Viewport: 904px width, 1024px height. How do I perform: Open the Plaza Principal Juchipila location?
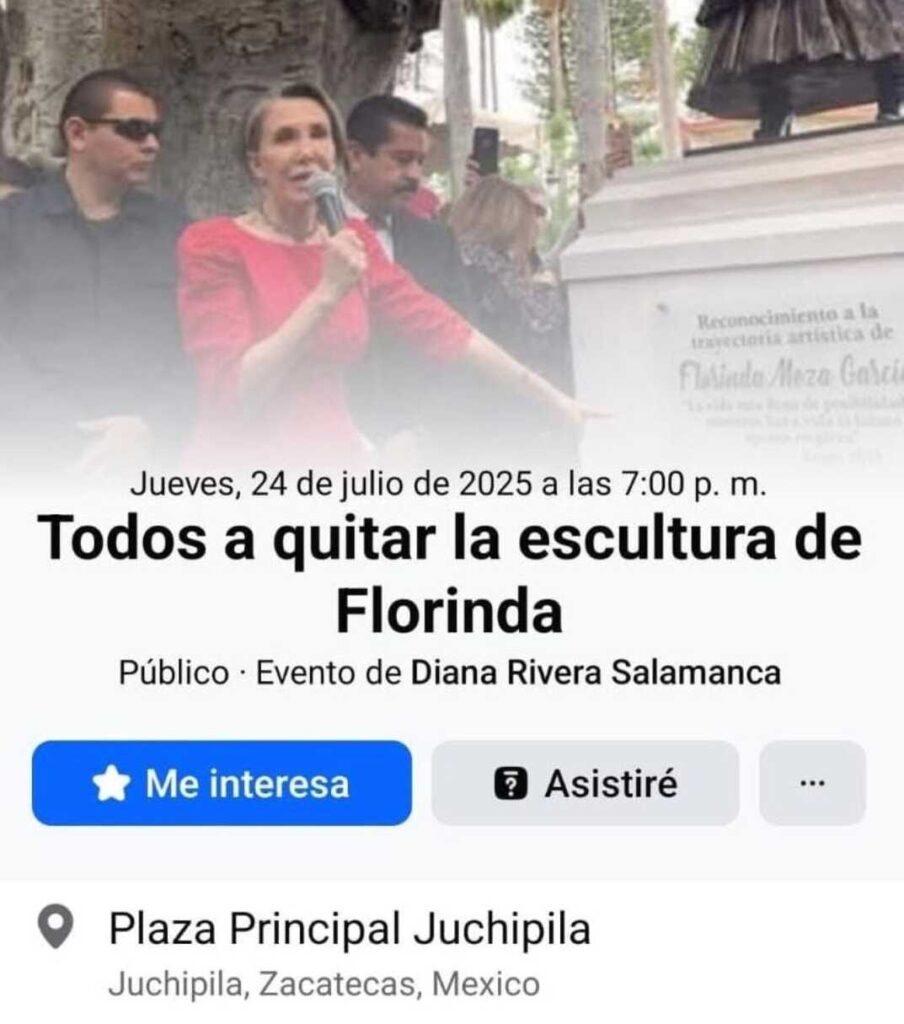click(348, 930)
